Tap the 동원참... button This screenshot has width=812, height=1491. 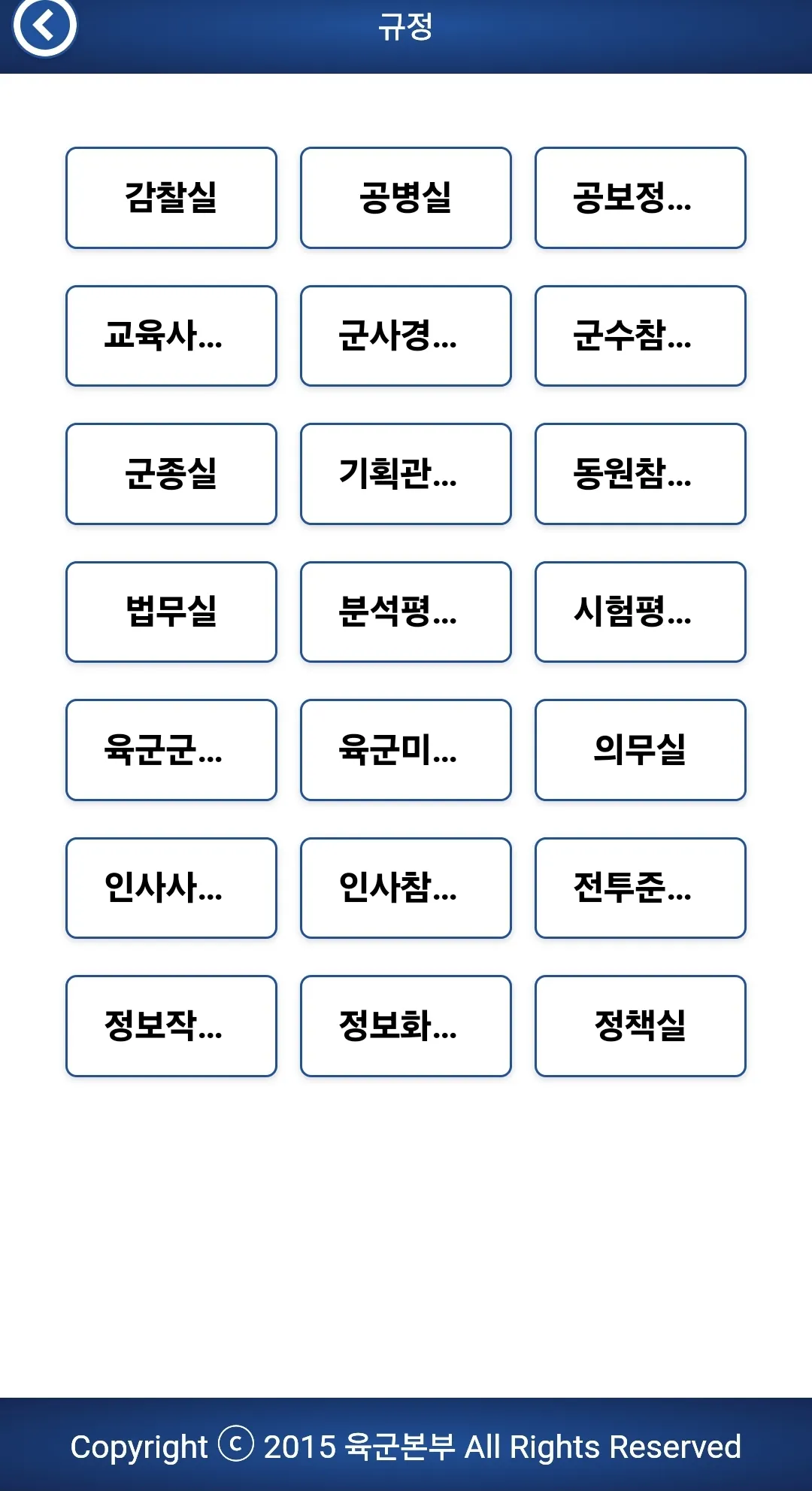(641, 474)
